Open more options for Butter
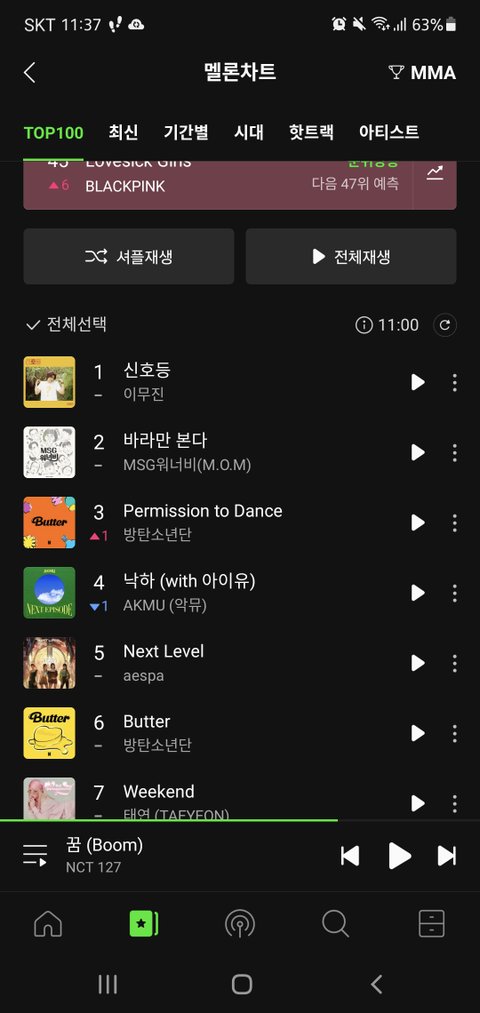Screen dimensions: 480x1013 pos(455,733)
